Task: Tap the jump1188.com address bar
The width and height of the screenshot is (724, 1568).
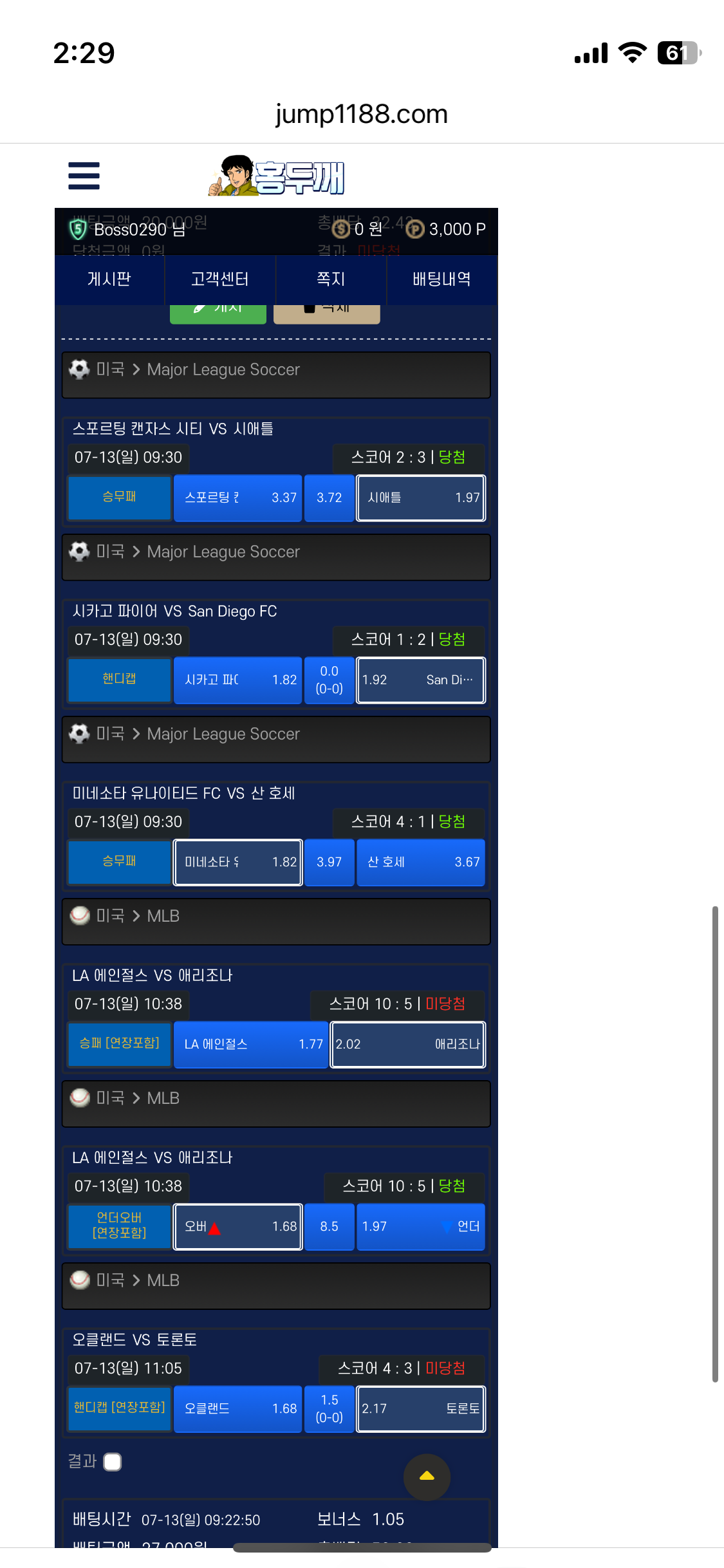Action: [x=362, y=114]
